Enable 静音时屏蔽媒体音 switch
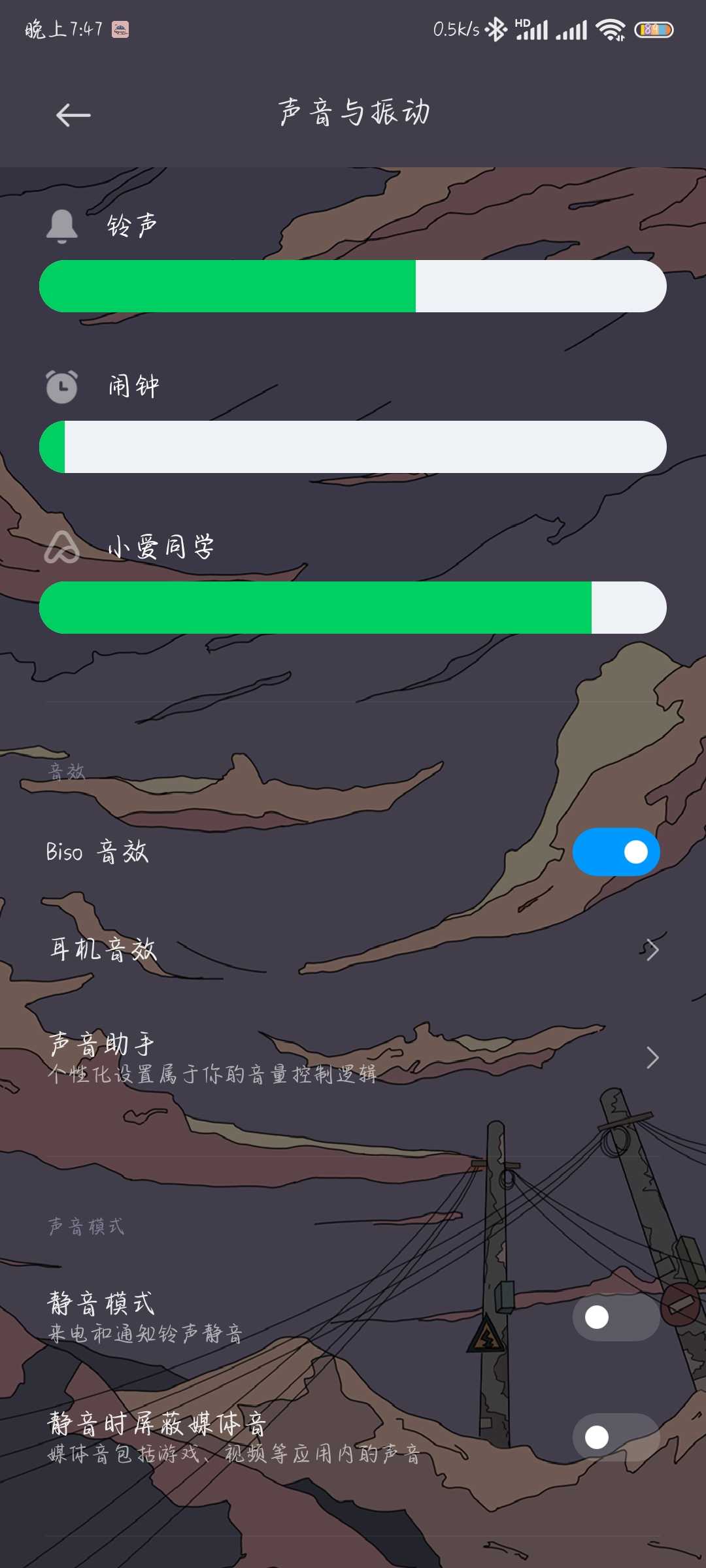 coord(615,1437)
